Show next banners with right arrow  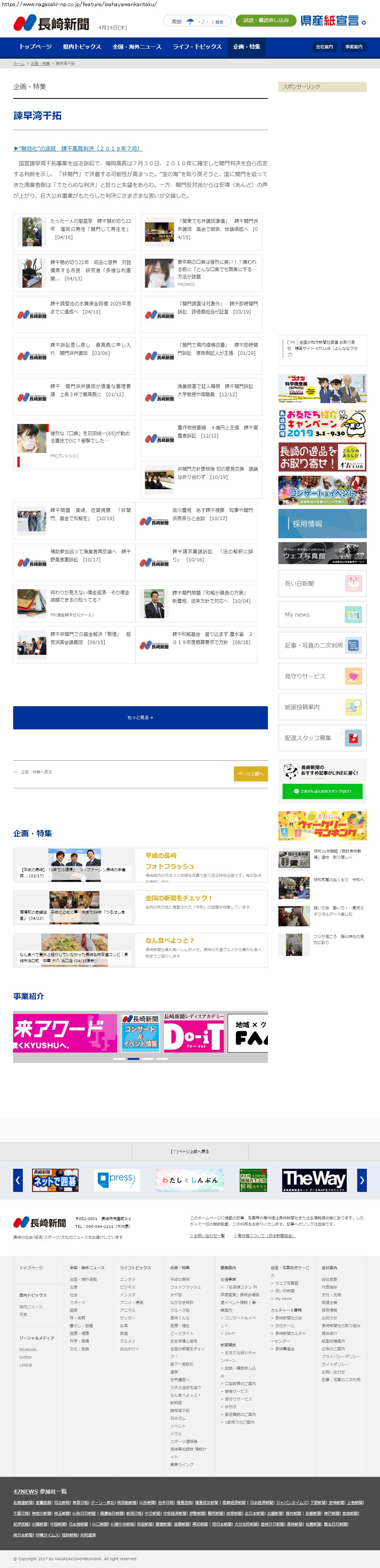tap(362, 1180)
